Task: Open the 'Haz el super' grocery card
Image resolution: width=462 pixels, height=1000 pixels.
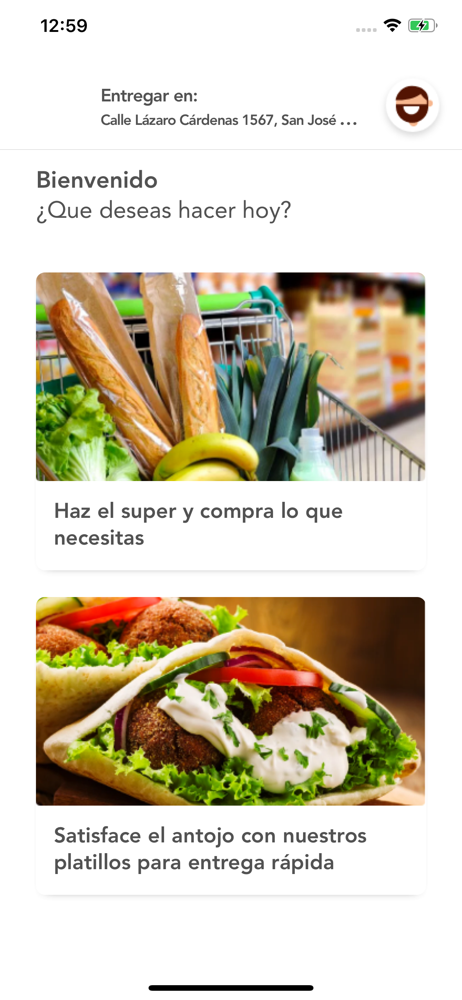Action: pyautogui.click(x=230, y=421)
